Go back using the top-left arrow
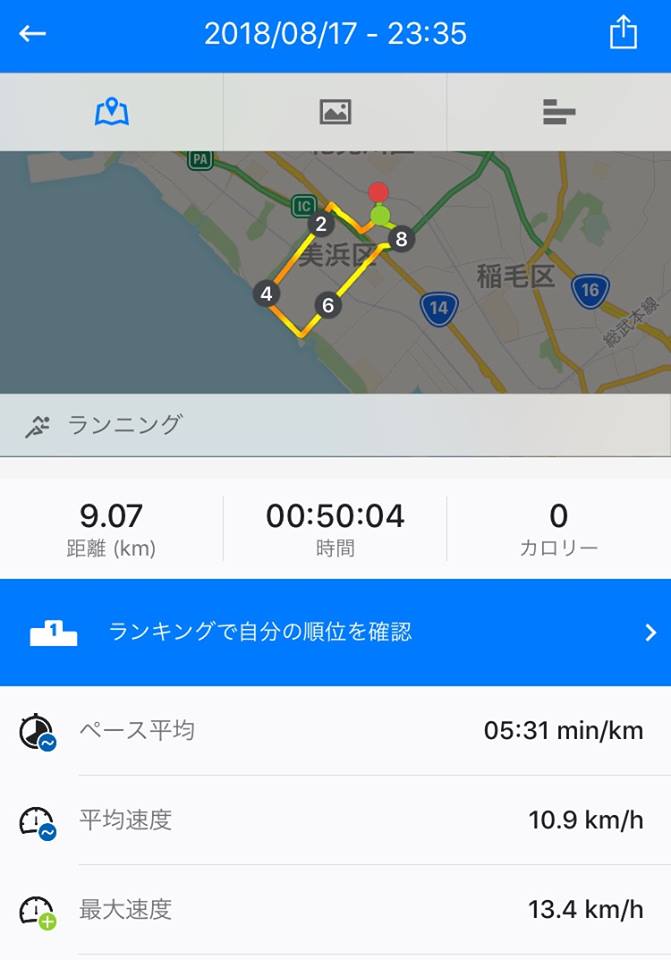This screenshot has height=960, width=671. coord(33,34)
